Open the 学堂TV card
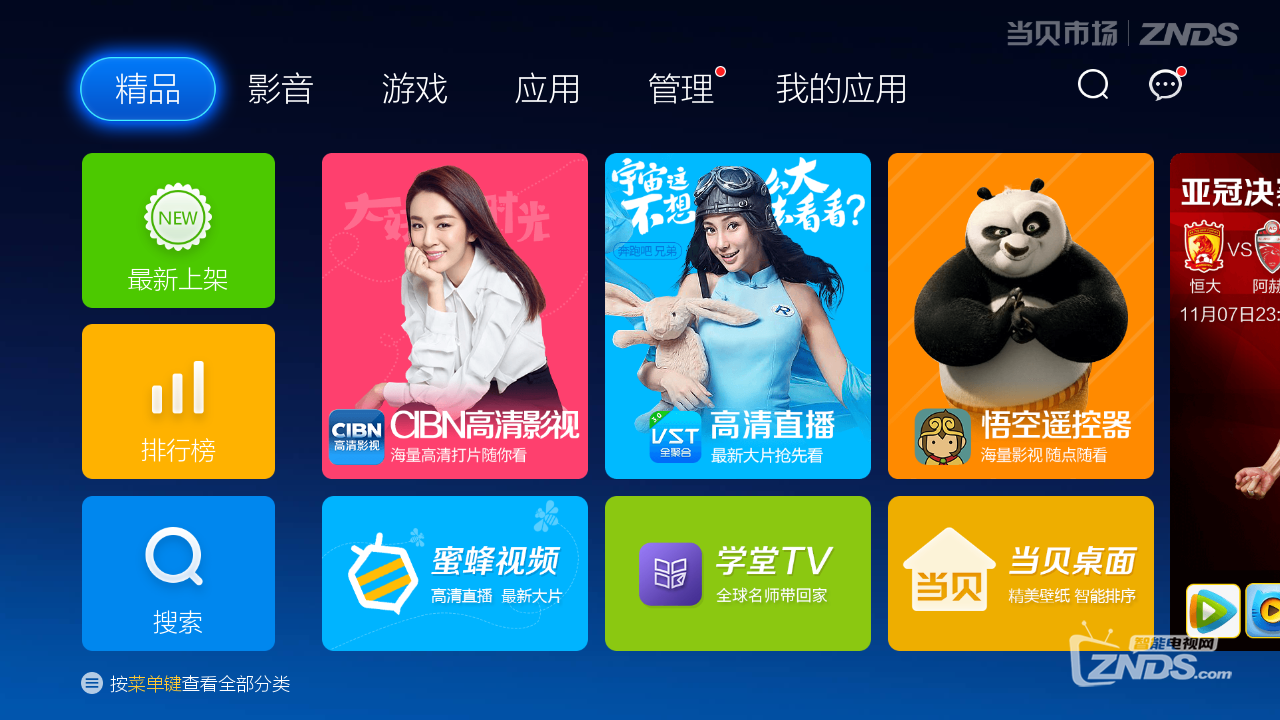The height and width of the screenshot is (720, 1280). 738,573
